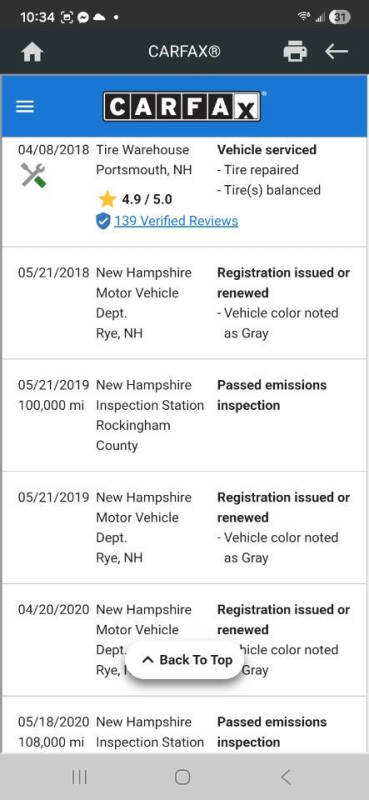Go to the app home screen

pyautogui.click(x=32, y=52)
